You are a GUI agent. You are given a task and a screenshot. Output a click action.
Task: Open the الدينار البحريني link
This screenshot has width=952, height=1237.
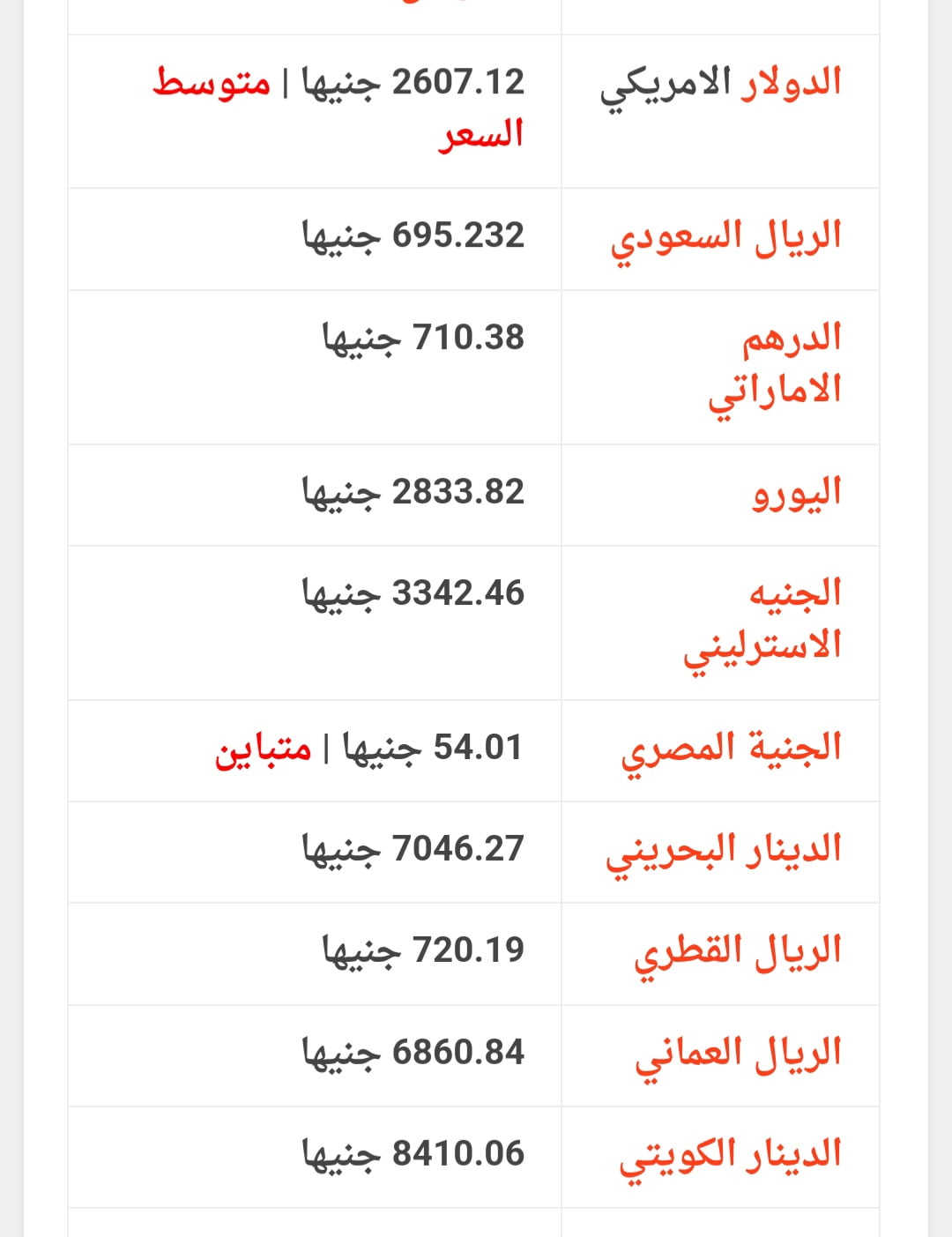[x=724, y=850]
